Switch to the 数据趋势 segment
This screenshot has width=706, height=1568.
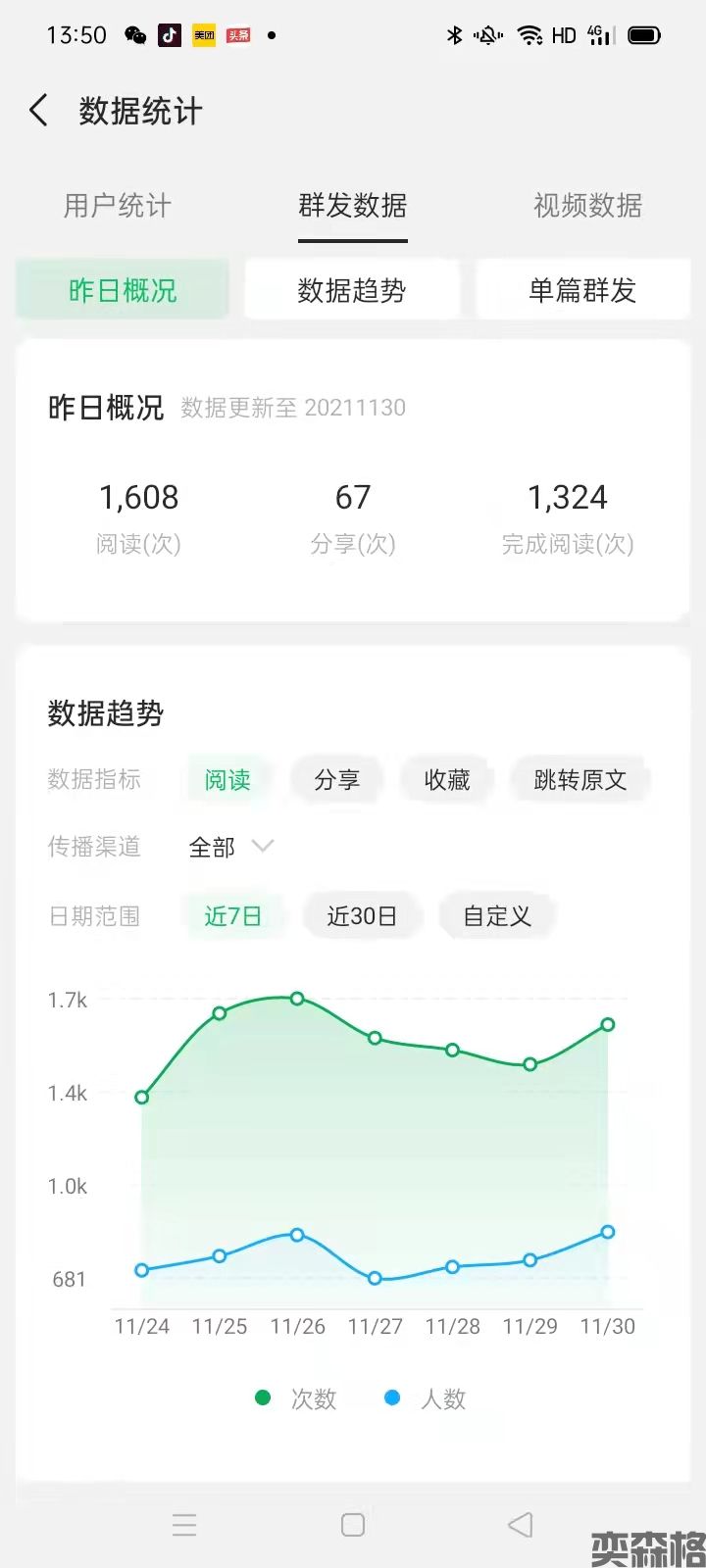[x=352, y=290]
